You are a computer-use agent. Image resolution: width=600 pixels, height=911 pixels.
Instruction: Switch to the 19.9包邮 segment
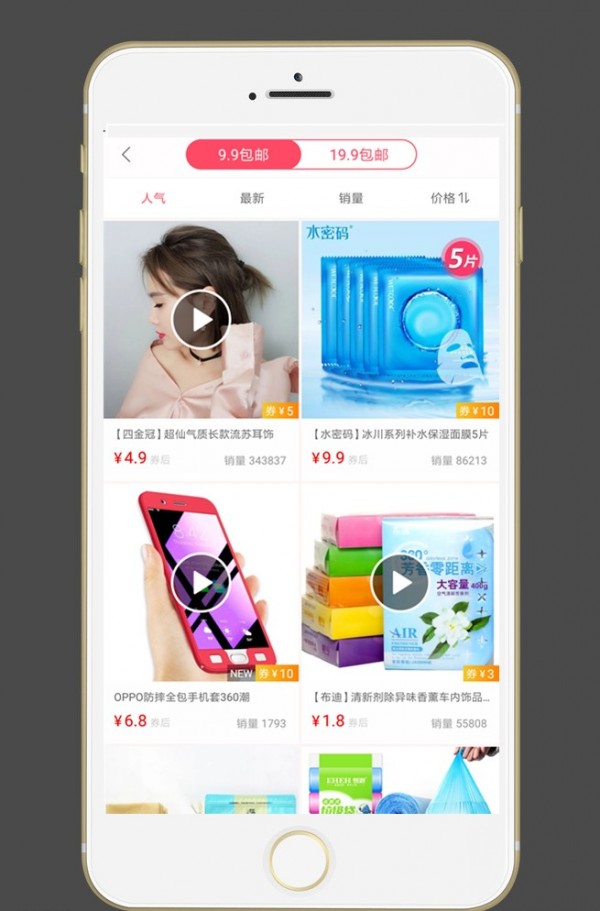(358, 155)
